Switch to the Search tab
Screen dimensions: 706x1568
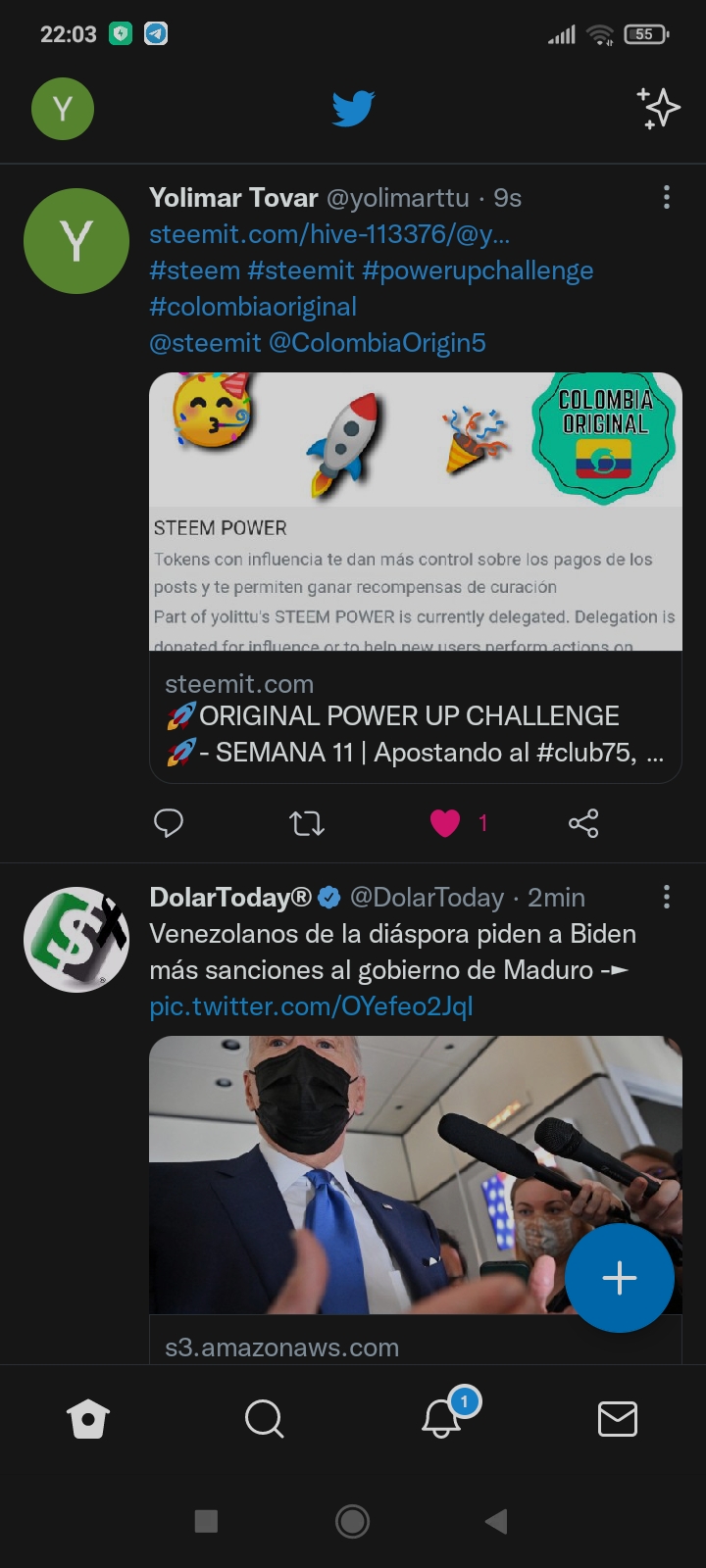click(264, 1418)
